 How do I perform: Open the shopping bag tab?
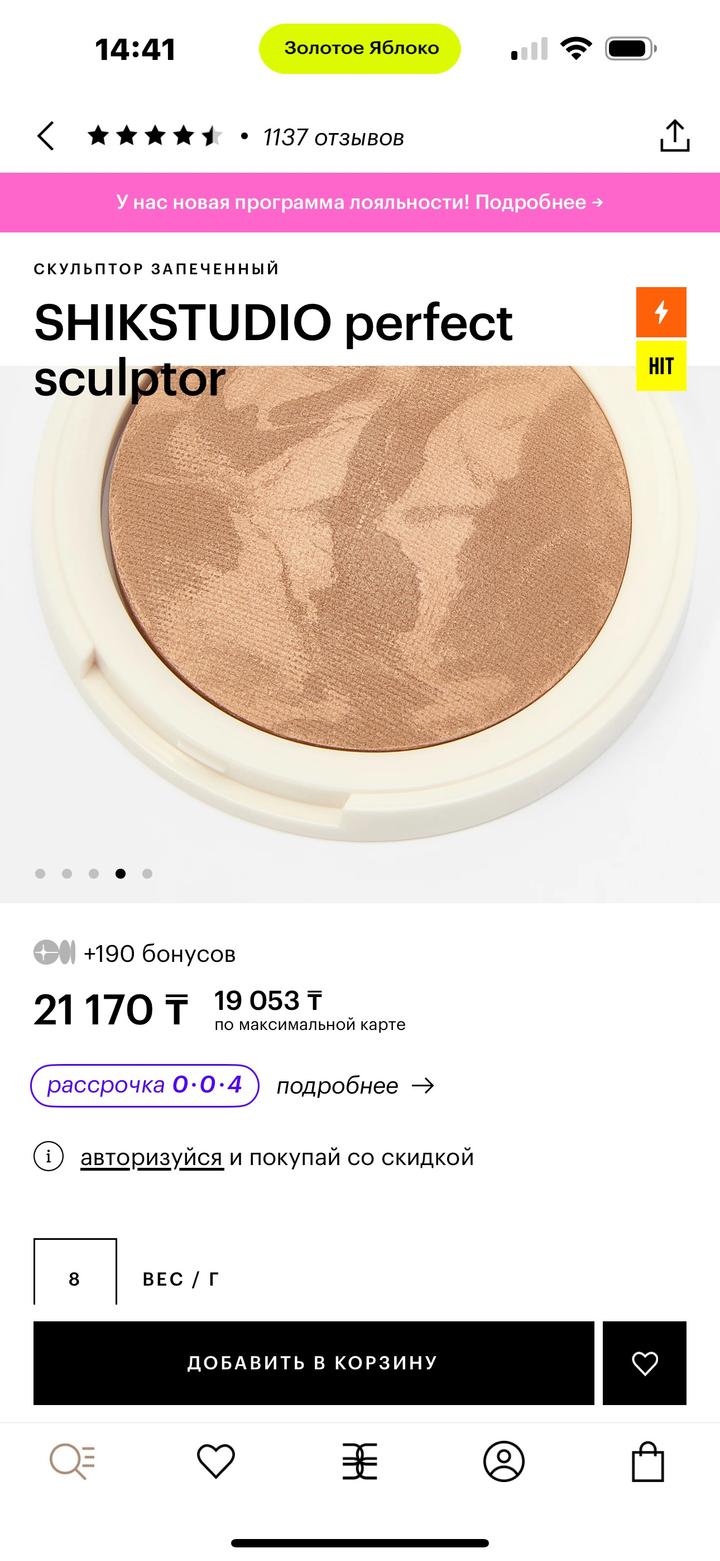pyautogui.click(x=648, y=1462)
